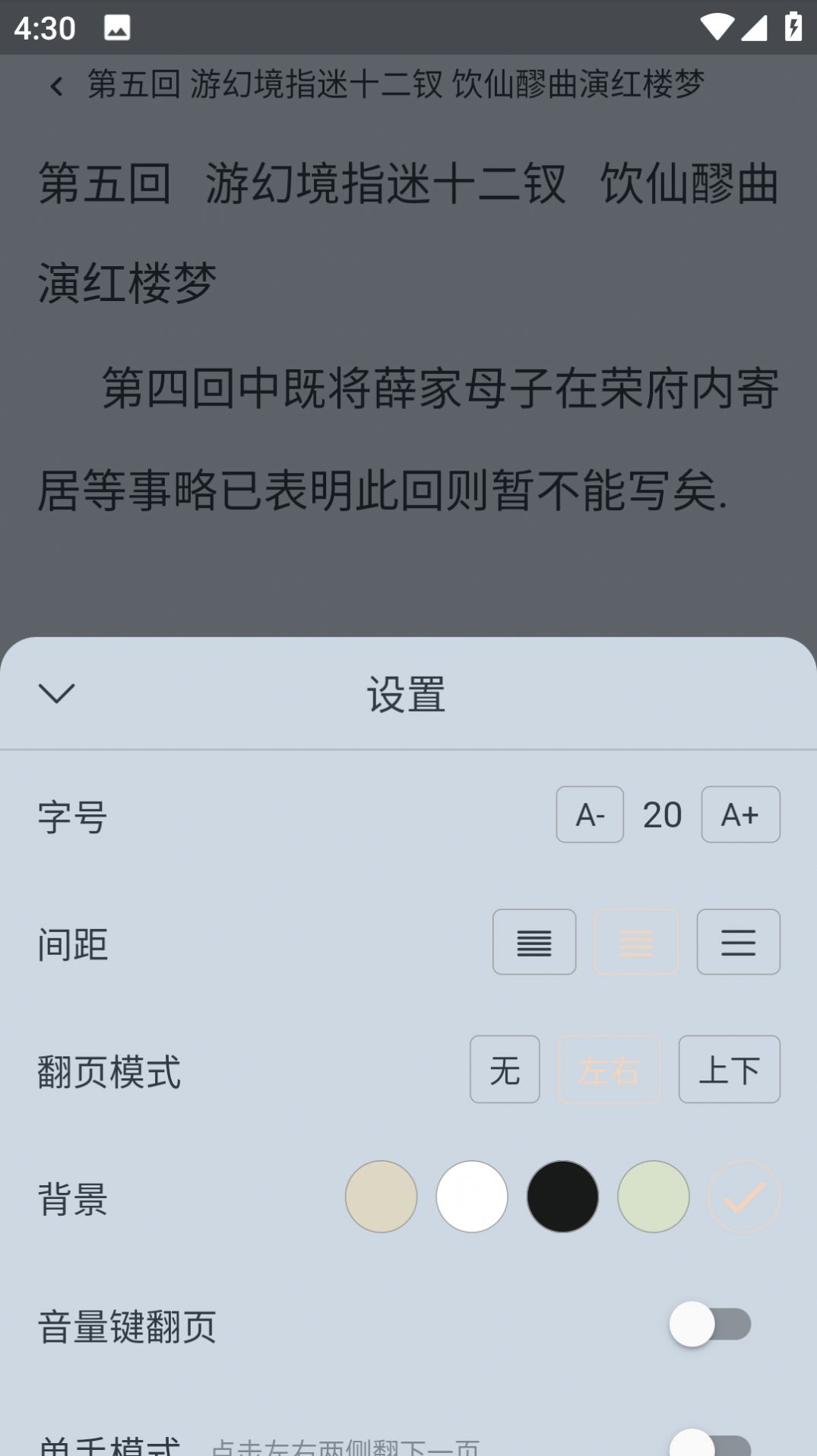
Task: Choose the beige background swatch
Action: (x=382, y=1196)
